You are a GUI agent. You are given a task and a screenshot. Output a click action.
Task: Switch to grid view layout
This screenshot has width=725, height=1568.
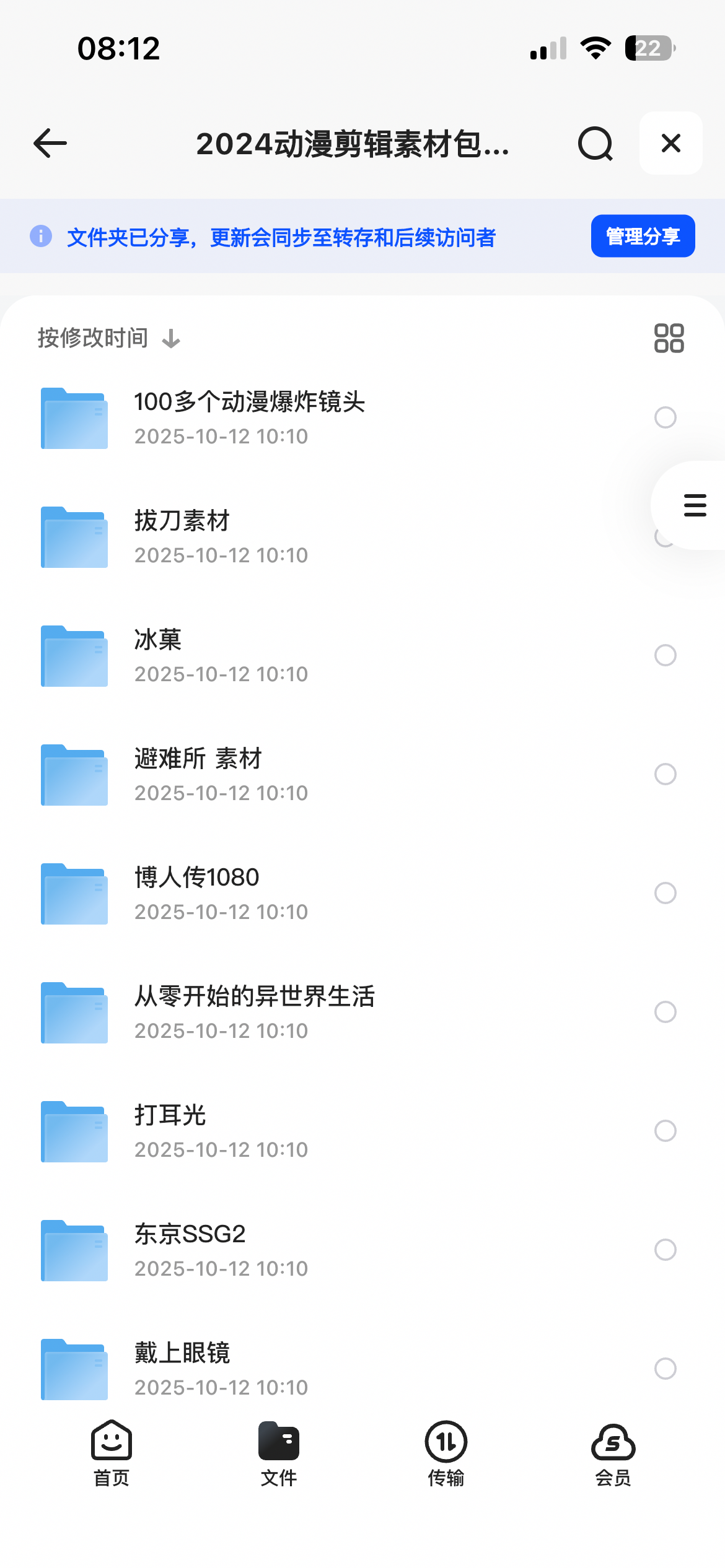[x=669, y=338]
